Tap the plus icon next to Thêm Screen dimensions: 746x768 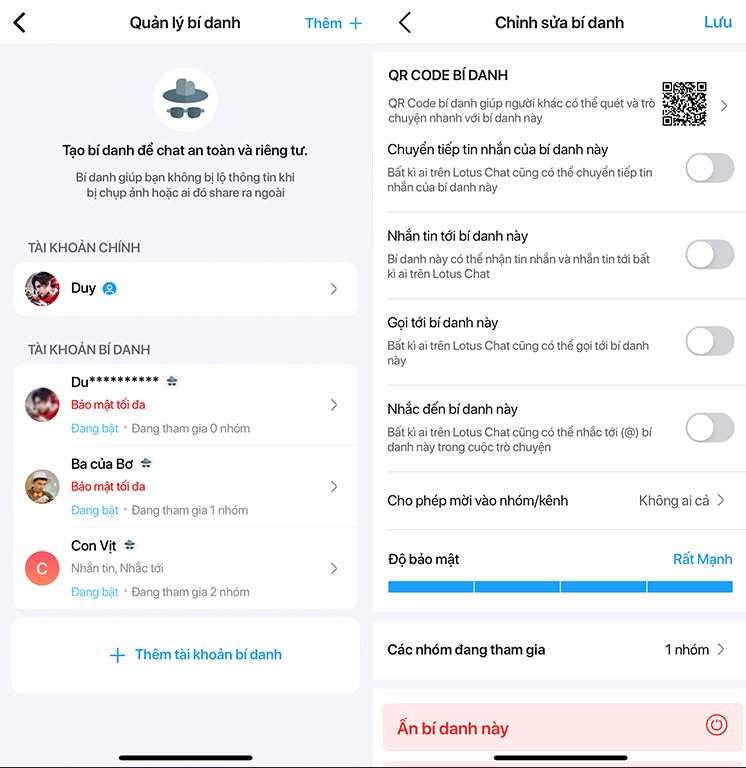tap(356, 22)
